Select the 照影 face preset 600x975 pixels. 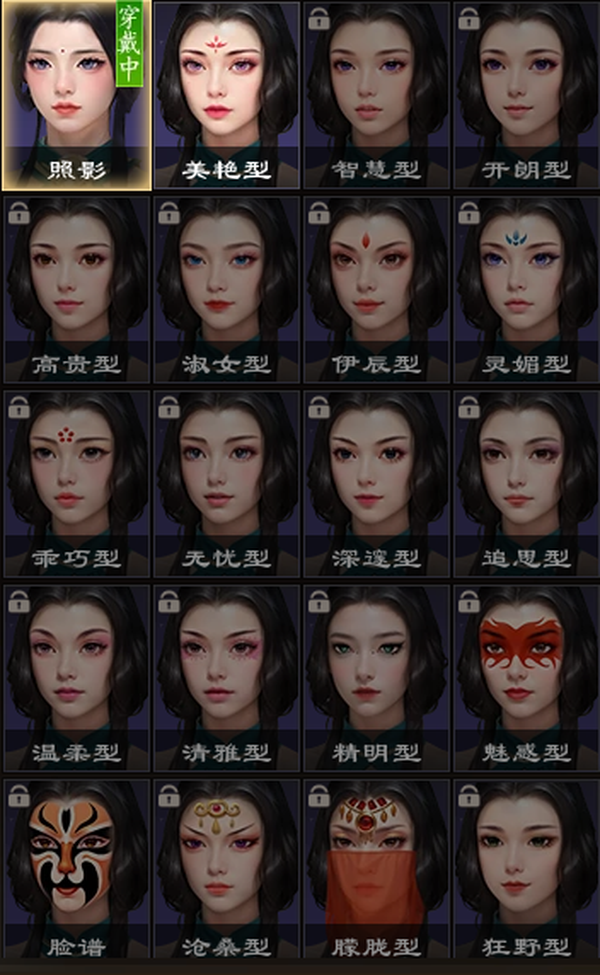(76, 95)
